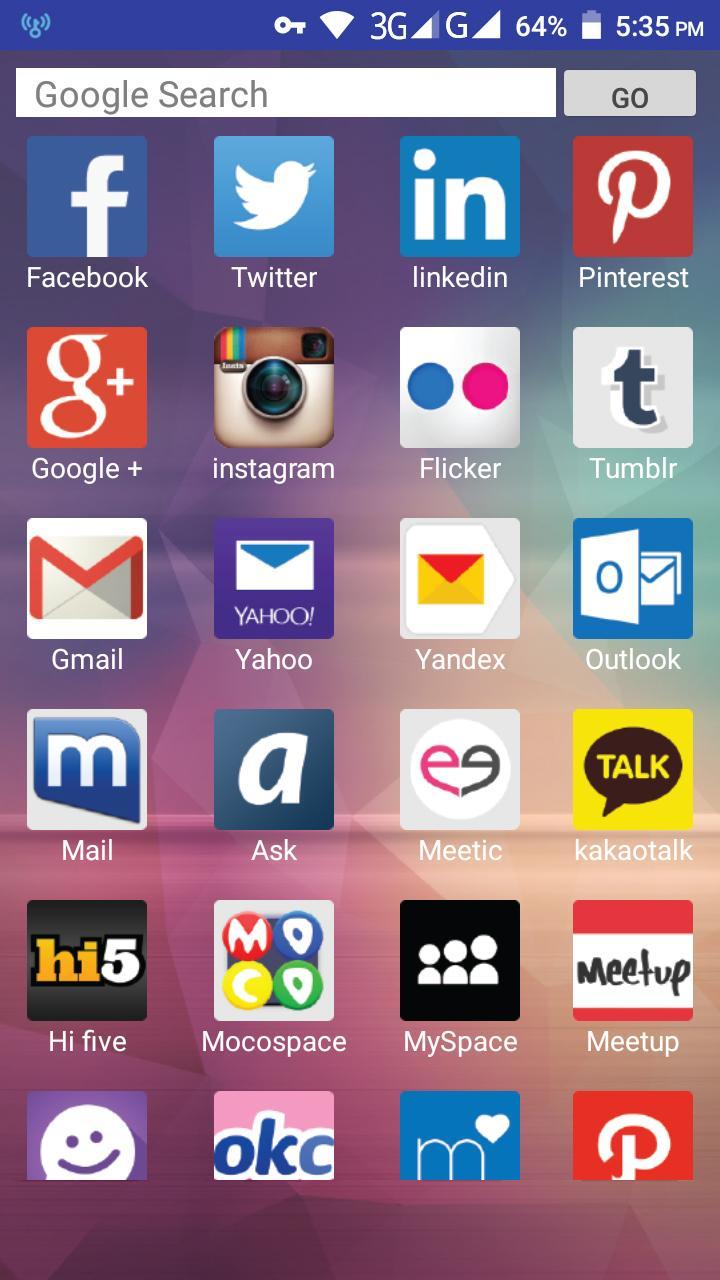Open Gmail

pyautogui.click(x=87, y=578)
